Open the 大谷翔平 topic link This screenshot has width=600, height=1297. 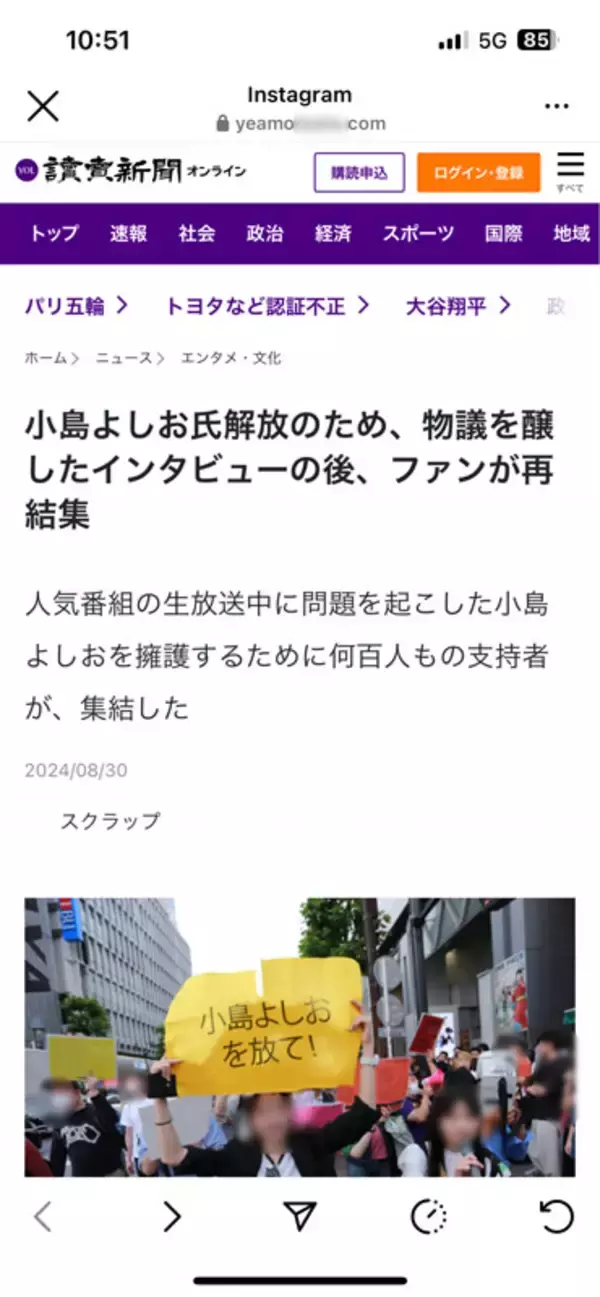click(x=458, y=306)
